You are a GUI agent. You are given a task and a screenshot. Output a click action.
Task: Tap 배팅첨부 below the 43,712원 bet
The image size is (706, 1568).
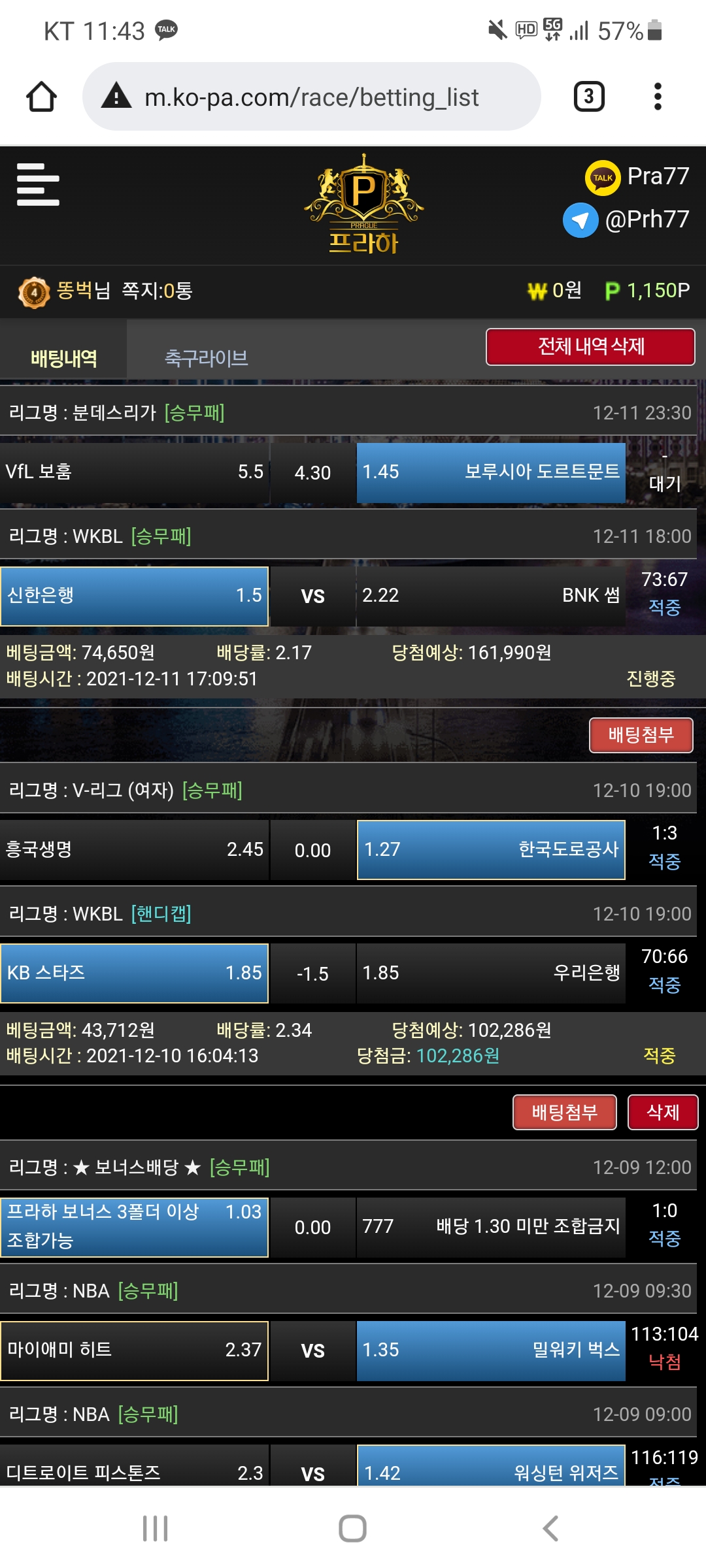point(564,1112)
